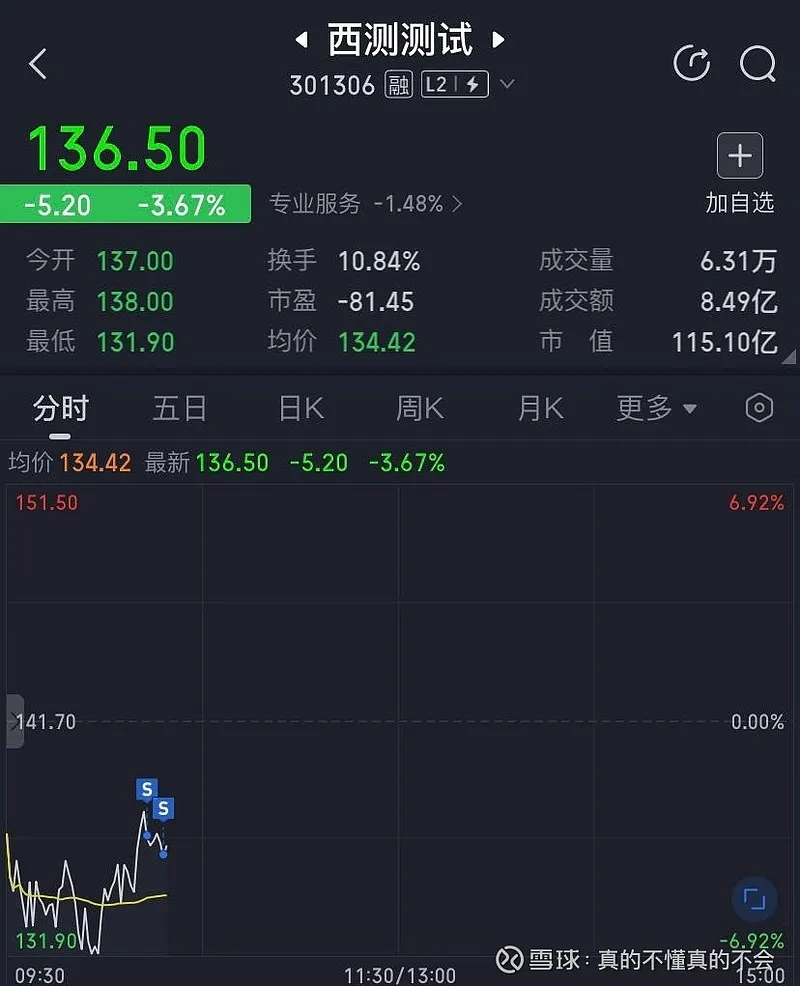
Task: Switch to the 五日 chart tab
Action: (x=180, y=408)
